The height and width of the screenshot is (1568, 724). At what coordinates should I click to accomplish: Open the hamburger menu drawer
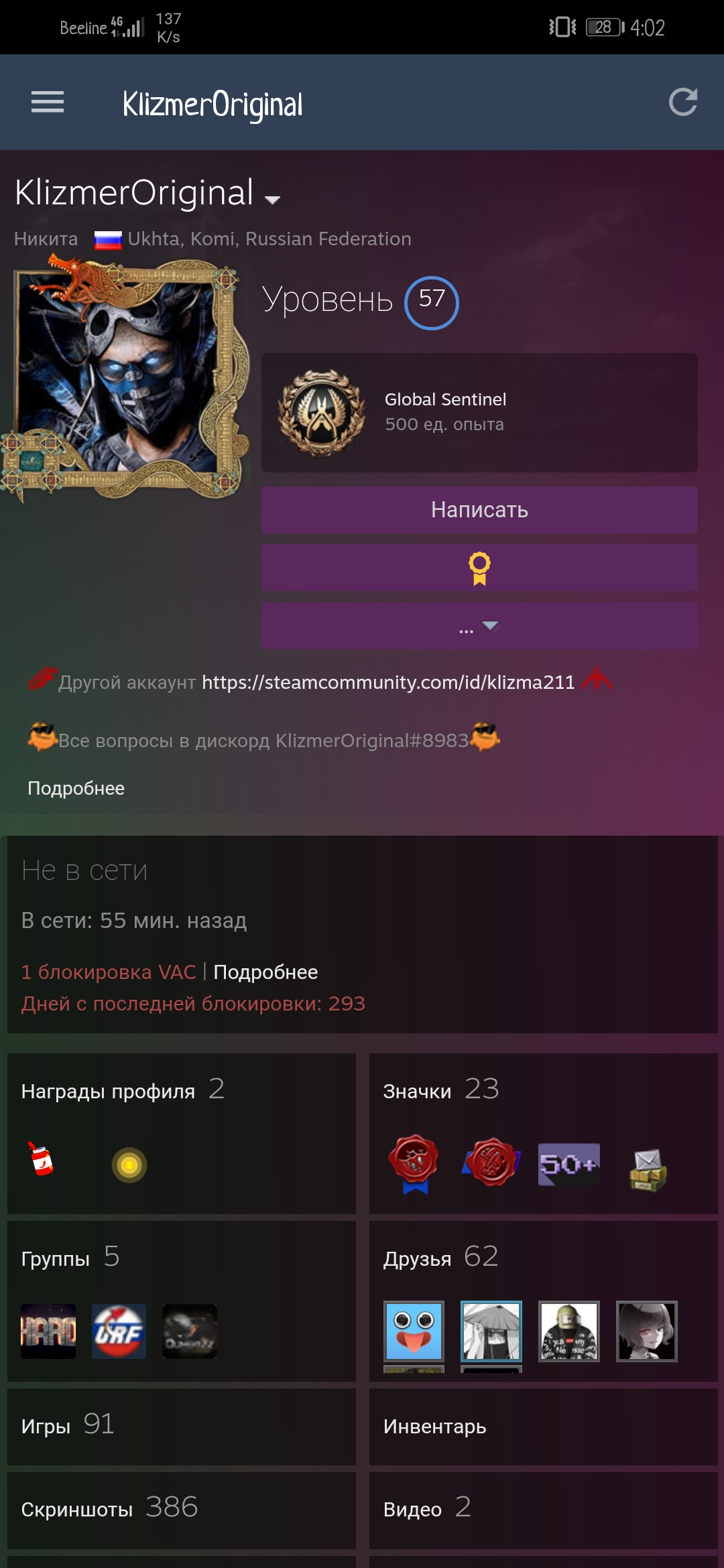point(48,103)
